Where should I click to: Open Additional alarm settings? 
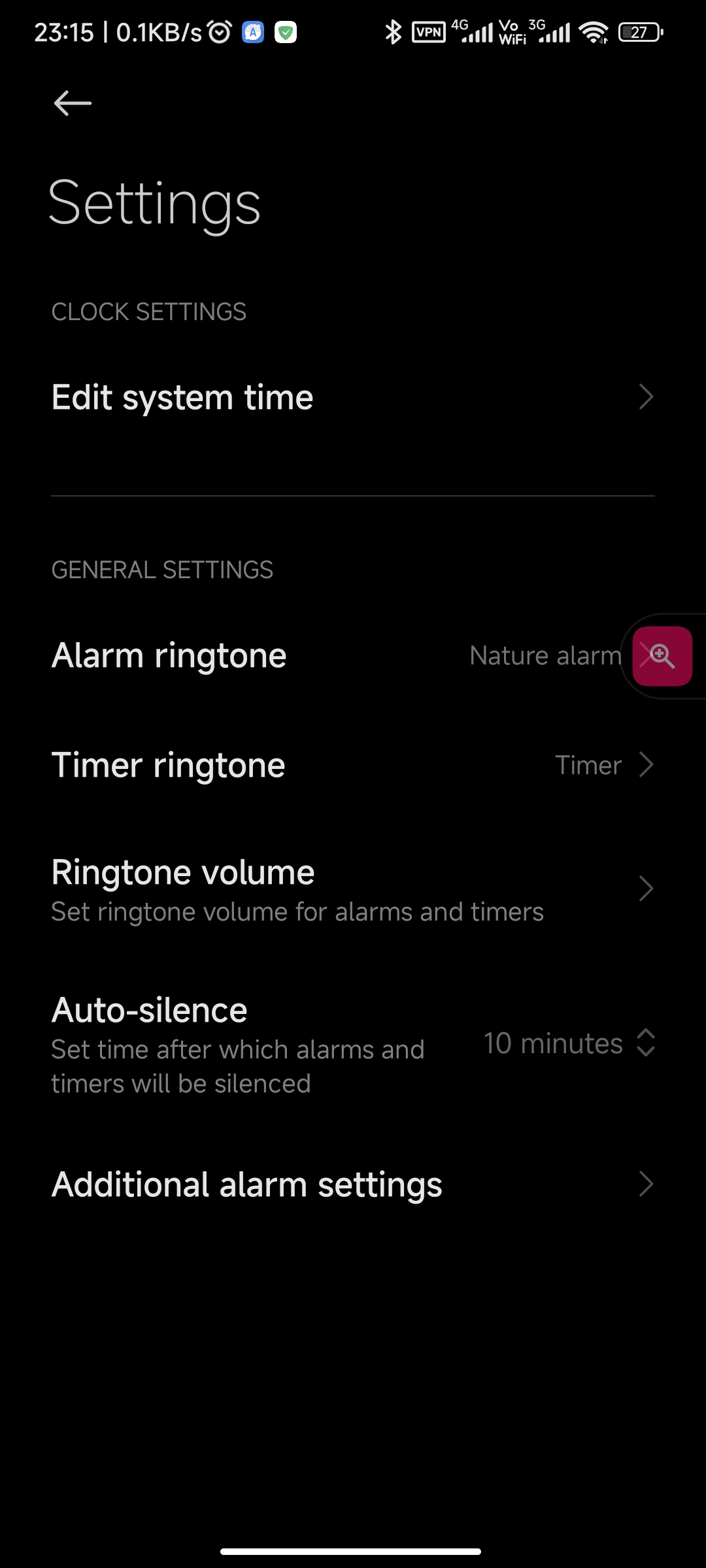pyautogui.click(x=353, y=1184)
